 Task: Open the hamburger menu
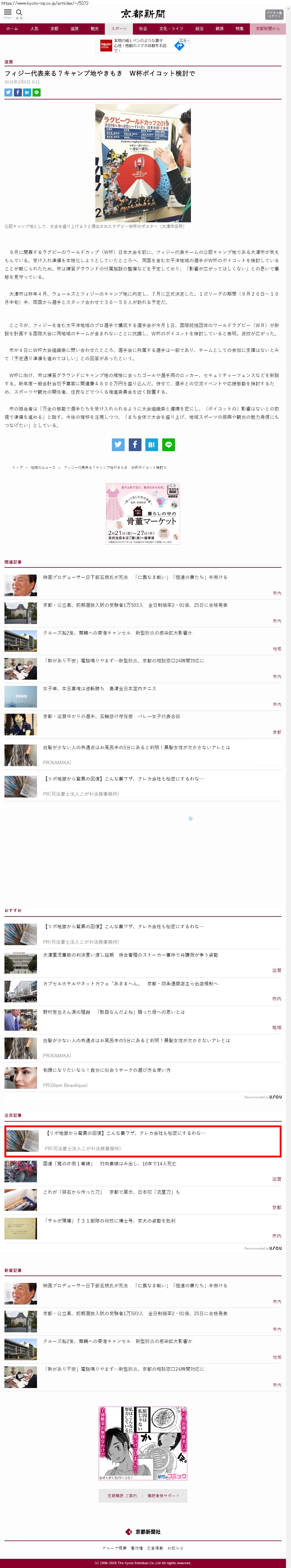tap(8, 13)
